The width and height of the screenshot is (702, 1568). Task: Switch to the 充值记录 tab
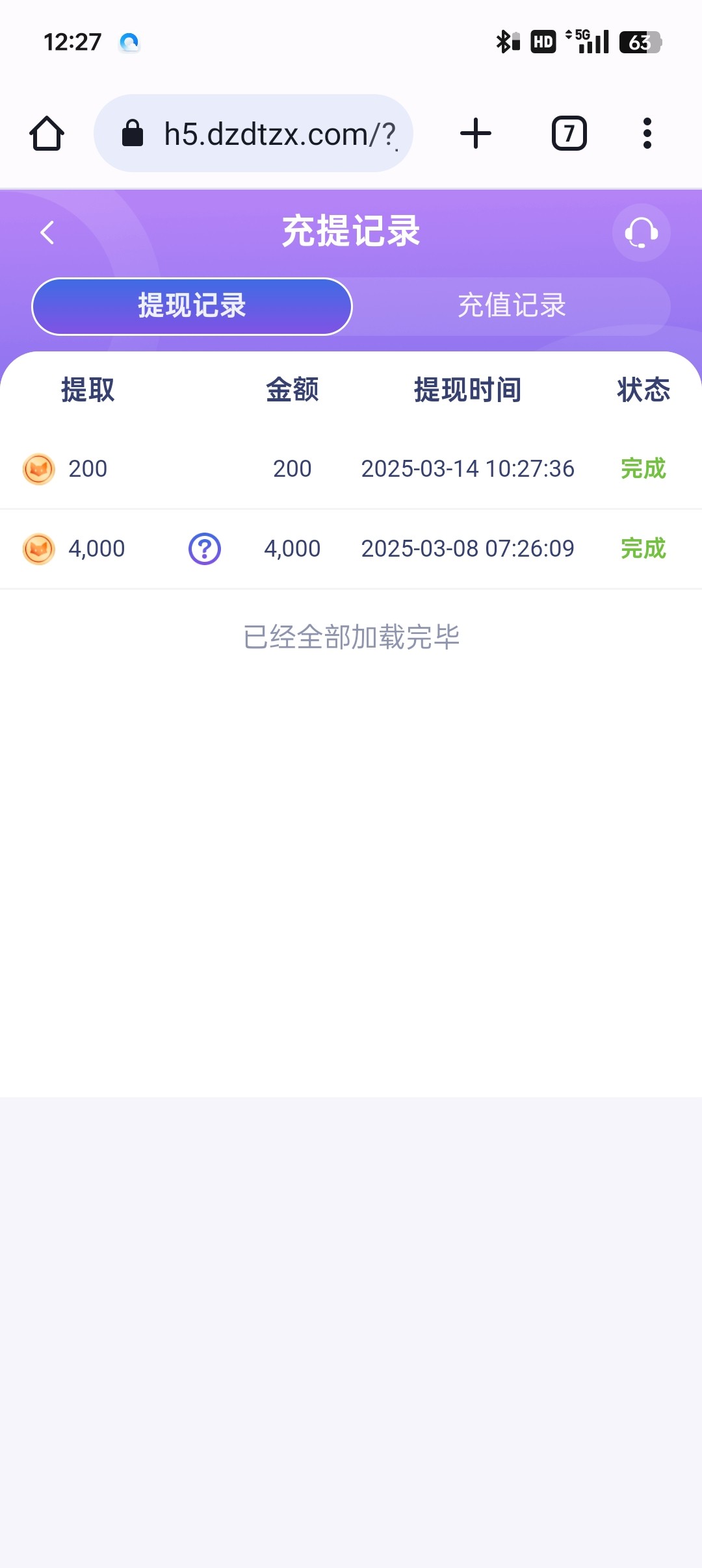tap(512, 306)
